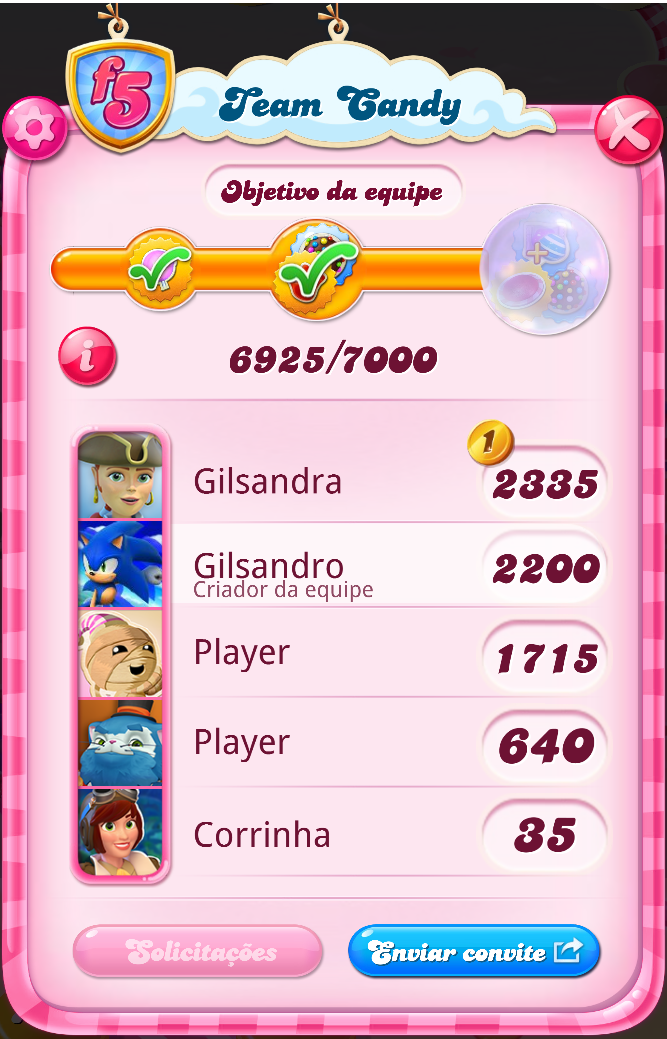The width and height of the screenshot is (667, 1039).
Task: Open team settings via the flower icon
Action: pyautogui.click(x=35, y=127)
